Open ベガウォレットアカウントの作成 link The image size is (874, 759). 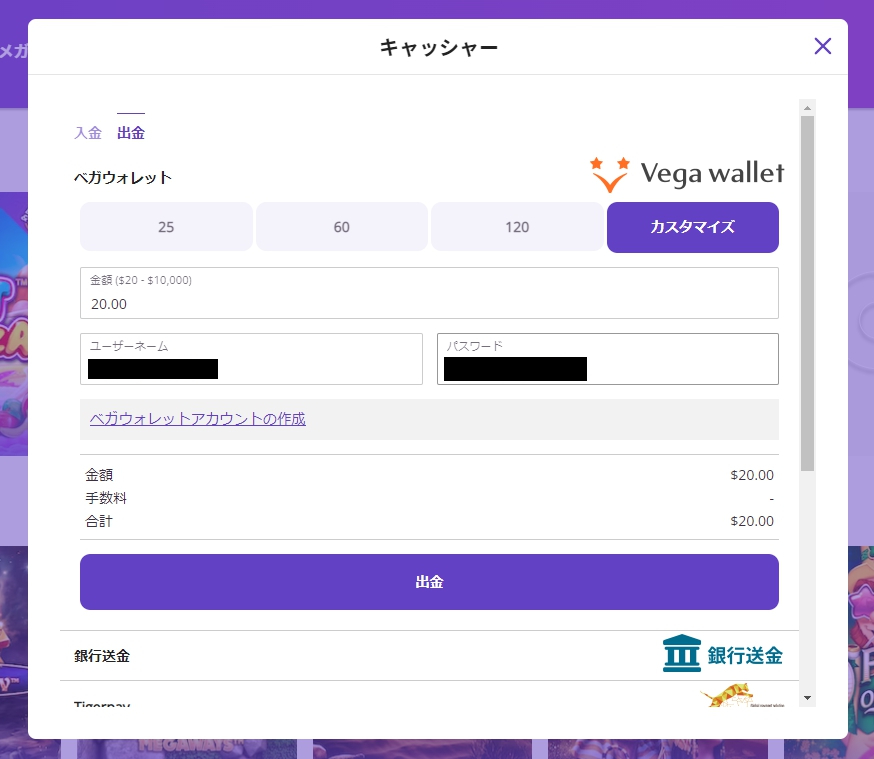coord(198,419)
